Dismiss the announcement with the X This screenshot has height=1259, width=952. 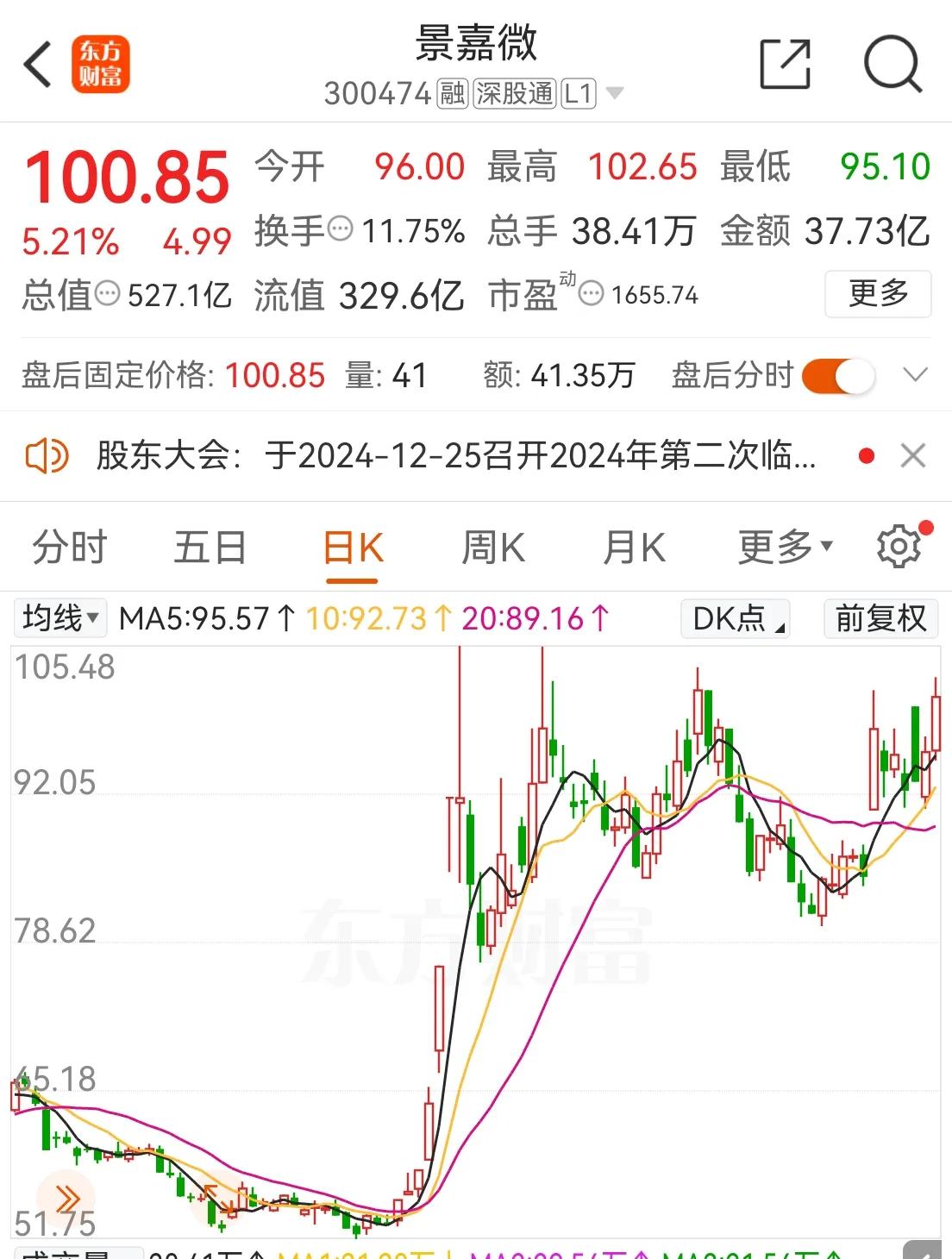(x=913, y=454)
